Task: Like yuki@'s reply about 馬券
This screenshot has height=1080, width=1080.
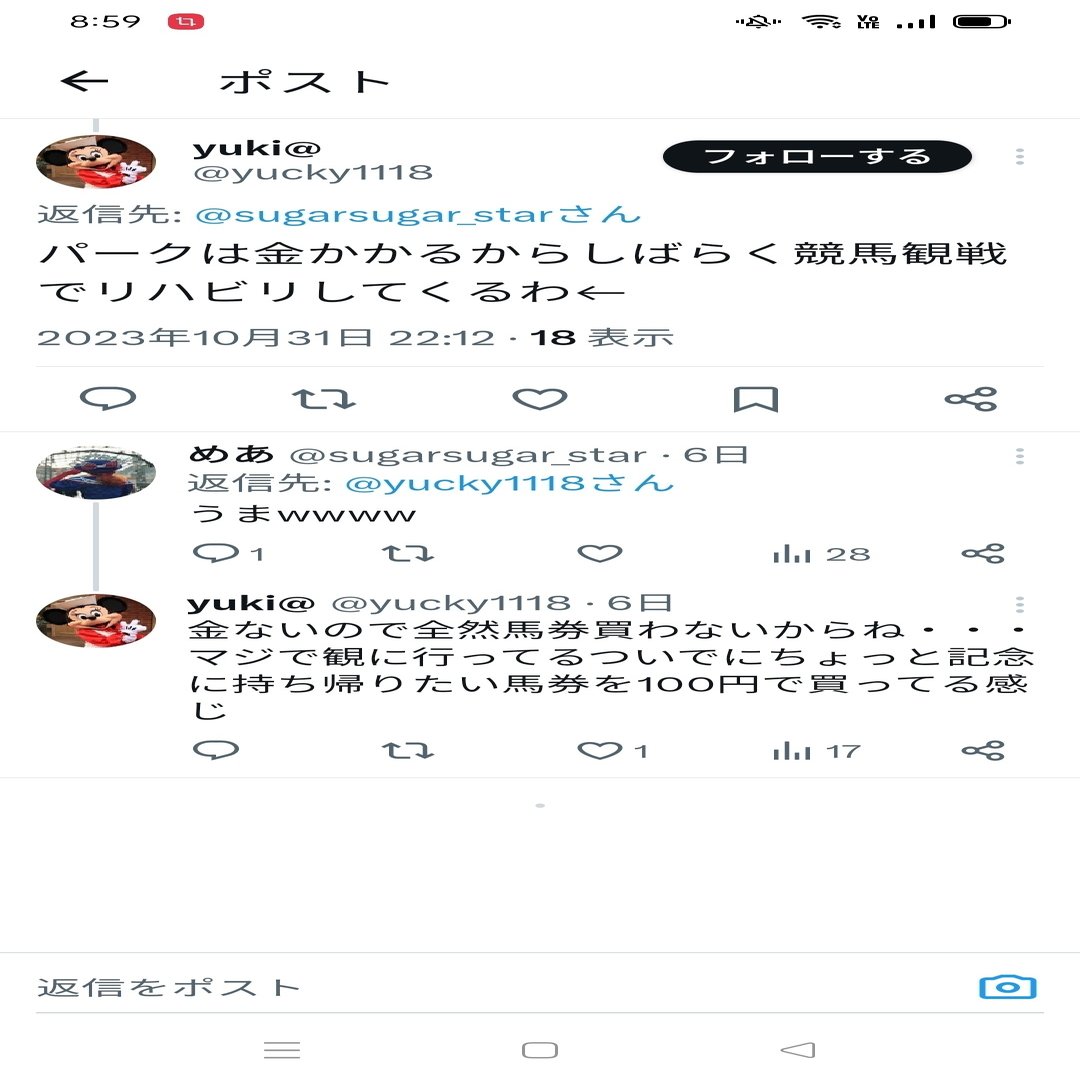Action: tap(600, 750)
